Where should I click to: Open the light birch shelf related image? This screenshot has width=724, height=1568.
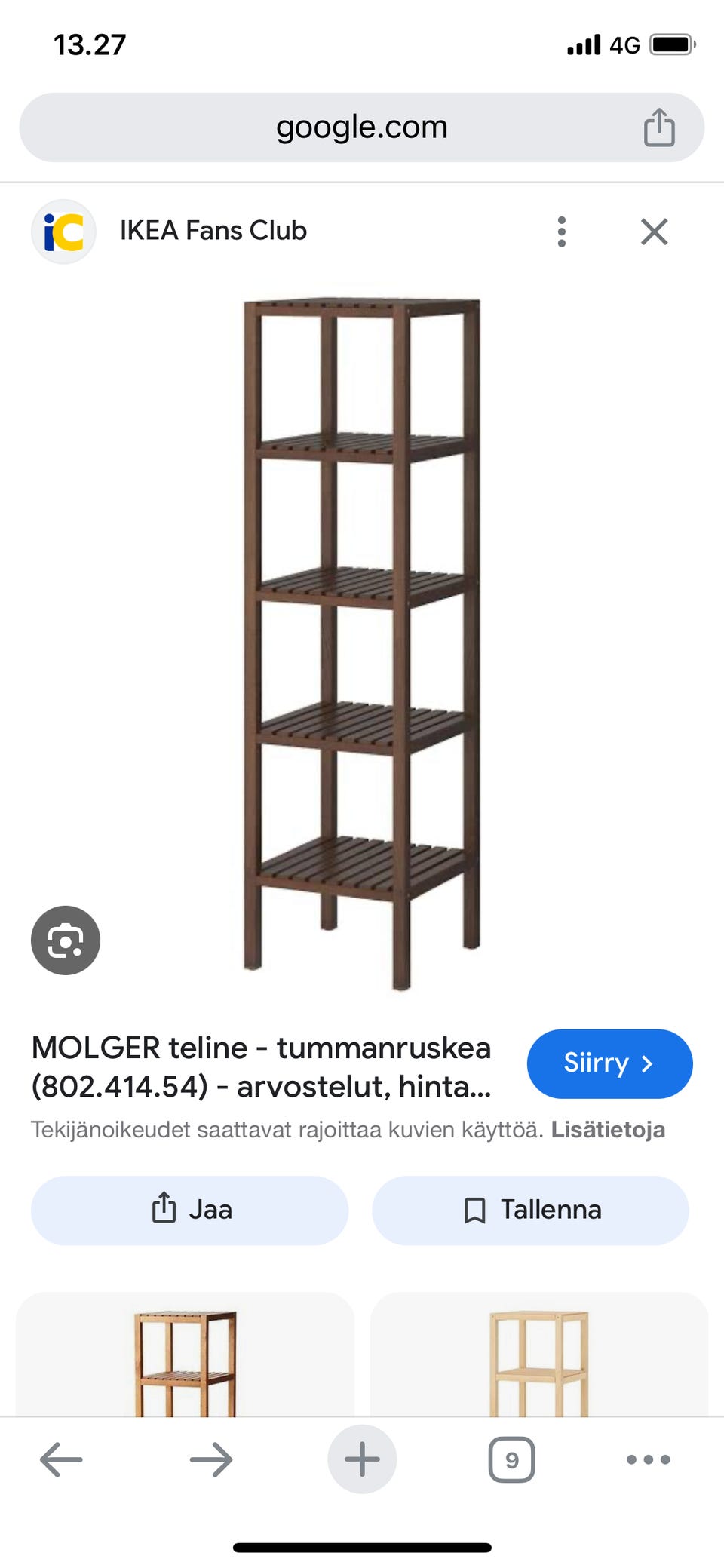click(538, 1358)
